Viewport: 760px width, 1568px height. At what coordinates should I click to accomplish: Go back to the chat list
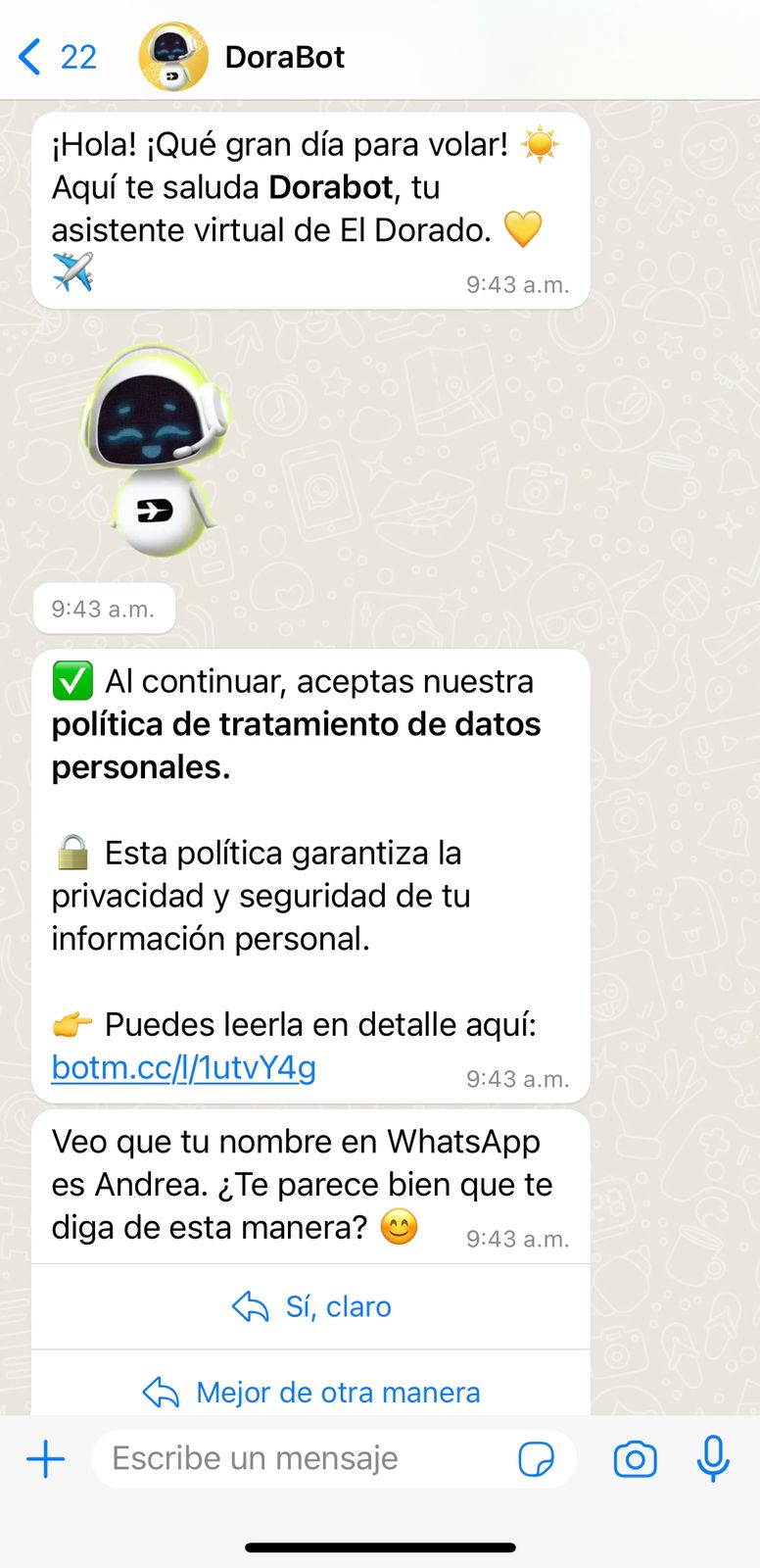point(55,57)
